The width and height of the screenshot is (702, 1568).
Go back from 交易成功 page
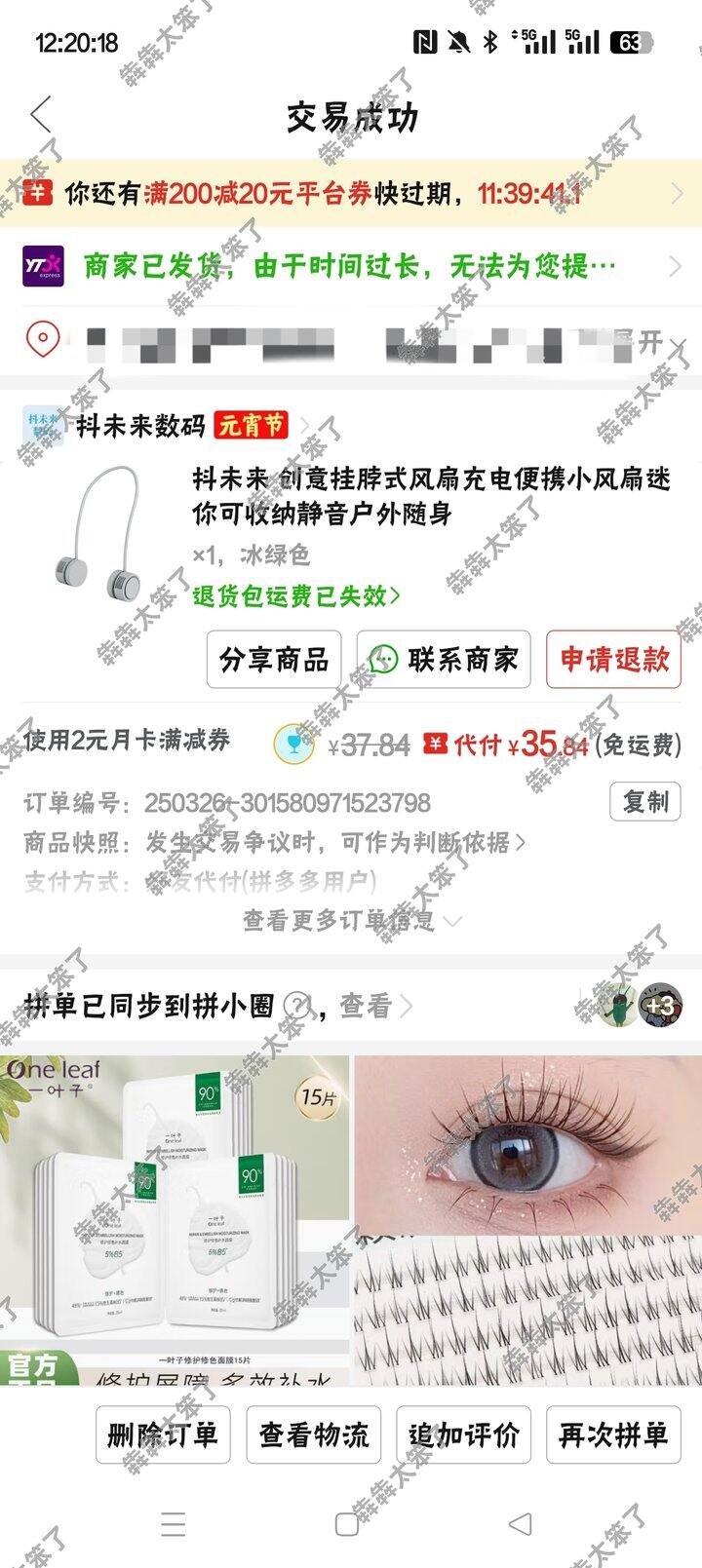[x=41, y=115]
